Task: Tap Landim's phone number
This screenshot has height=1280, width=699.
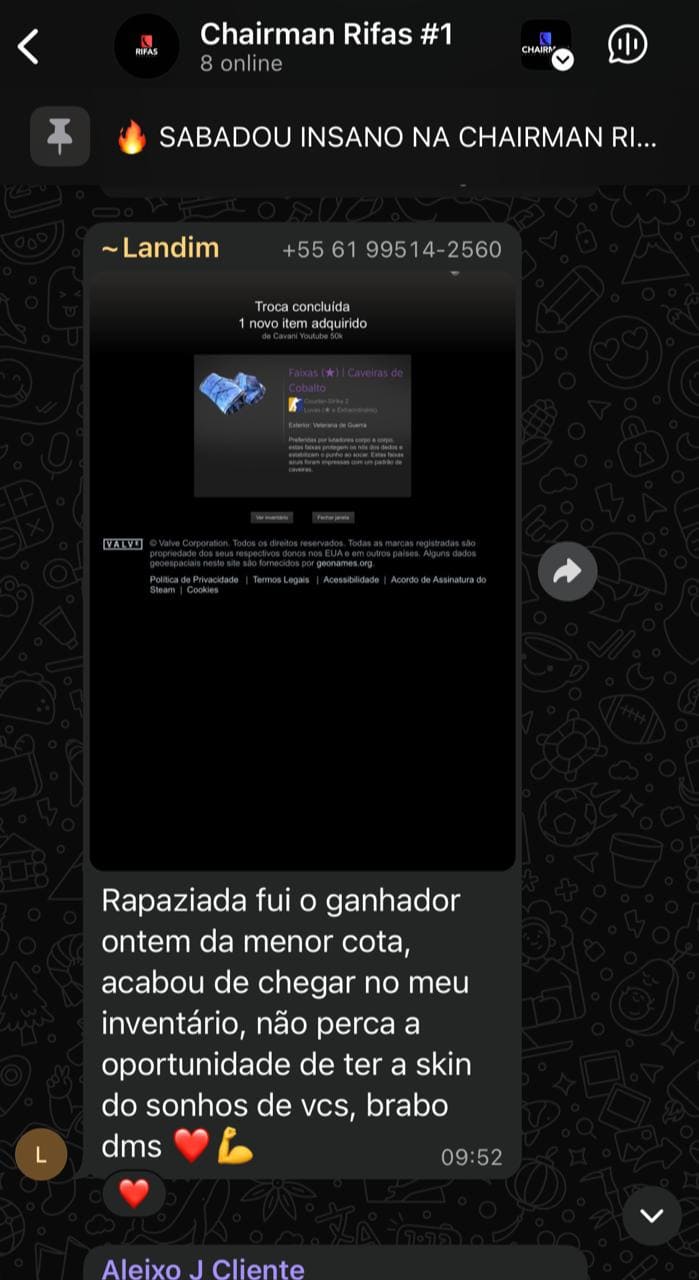Action: [392, 249]
